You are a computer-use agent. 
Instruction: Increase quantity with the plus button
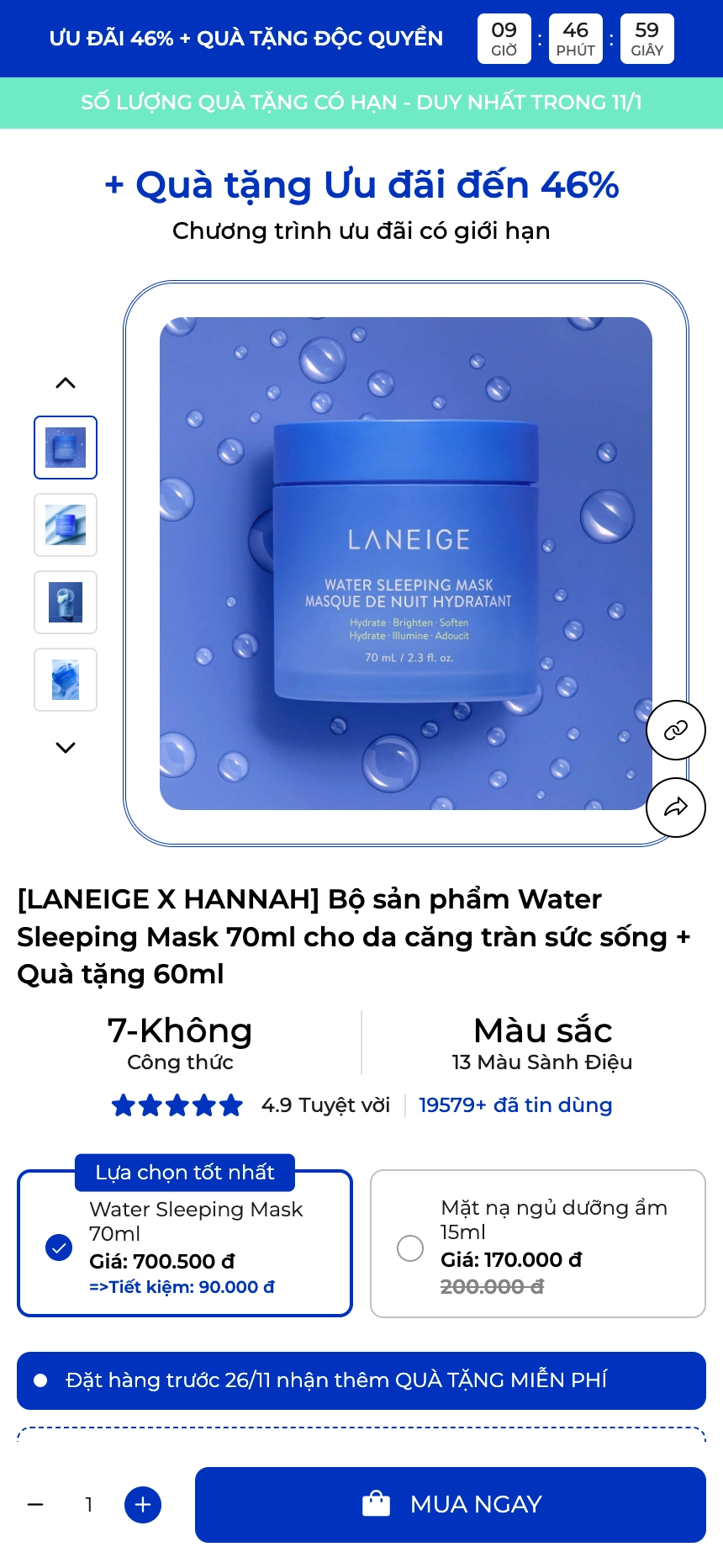click(x=143, y=1504)
